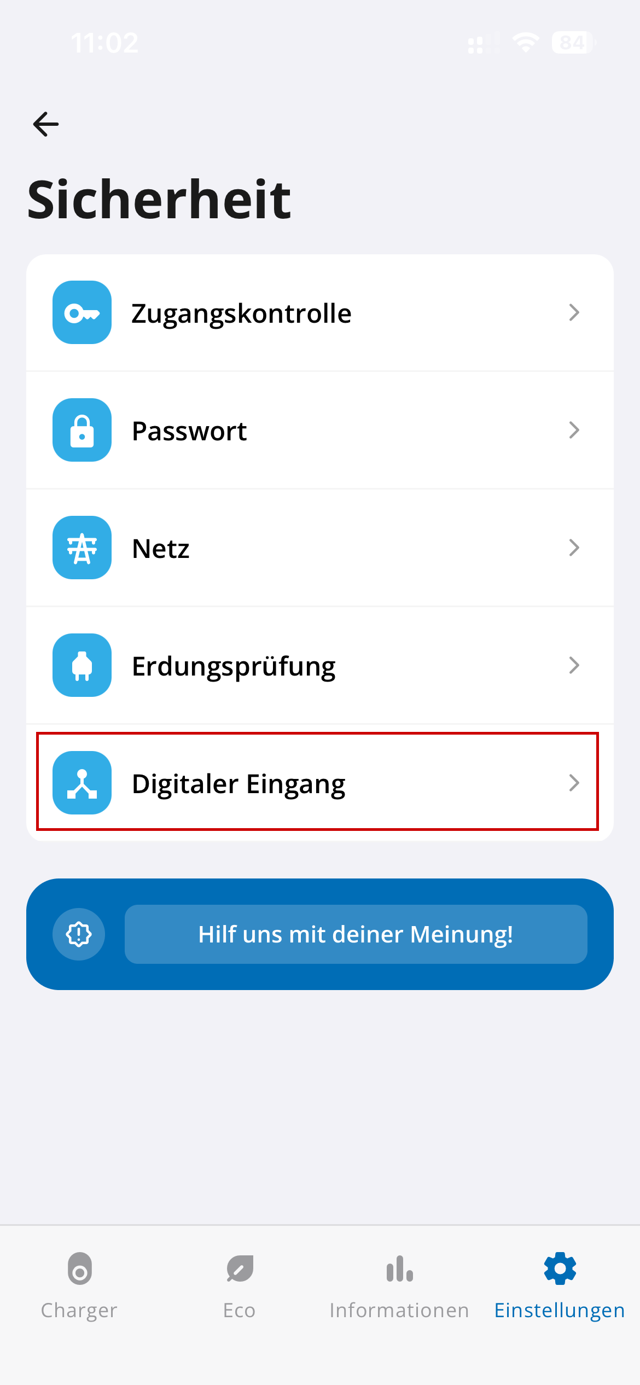Go back using the arrow icon

tap(46, 124)
